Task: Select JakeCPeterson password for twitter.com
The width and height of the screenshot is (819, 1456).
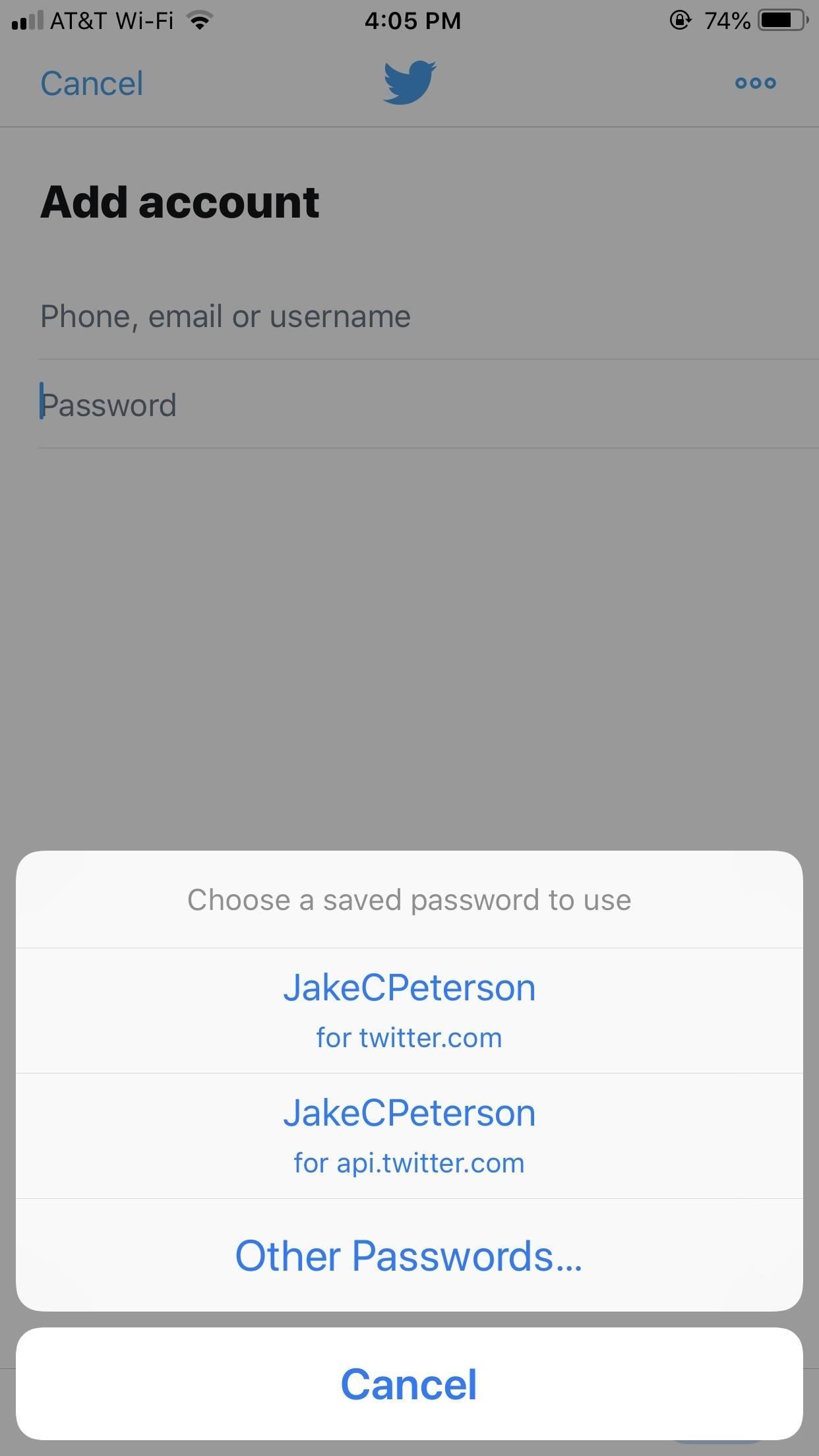Action: pyautogui.click(x=409, y=1010)
